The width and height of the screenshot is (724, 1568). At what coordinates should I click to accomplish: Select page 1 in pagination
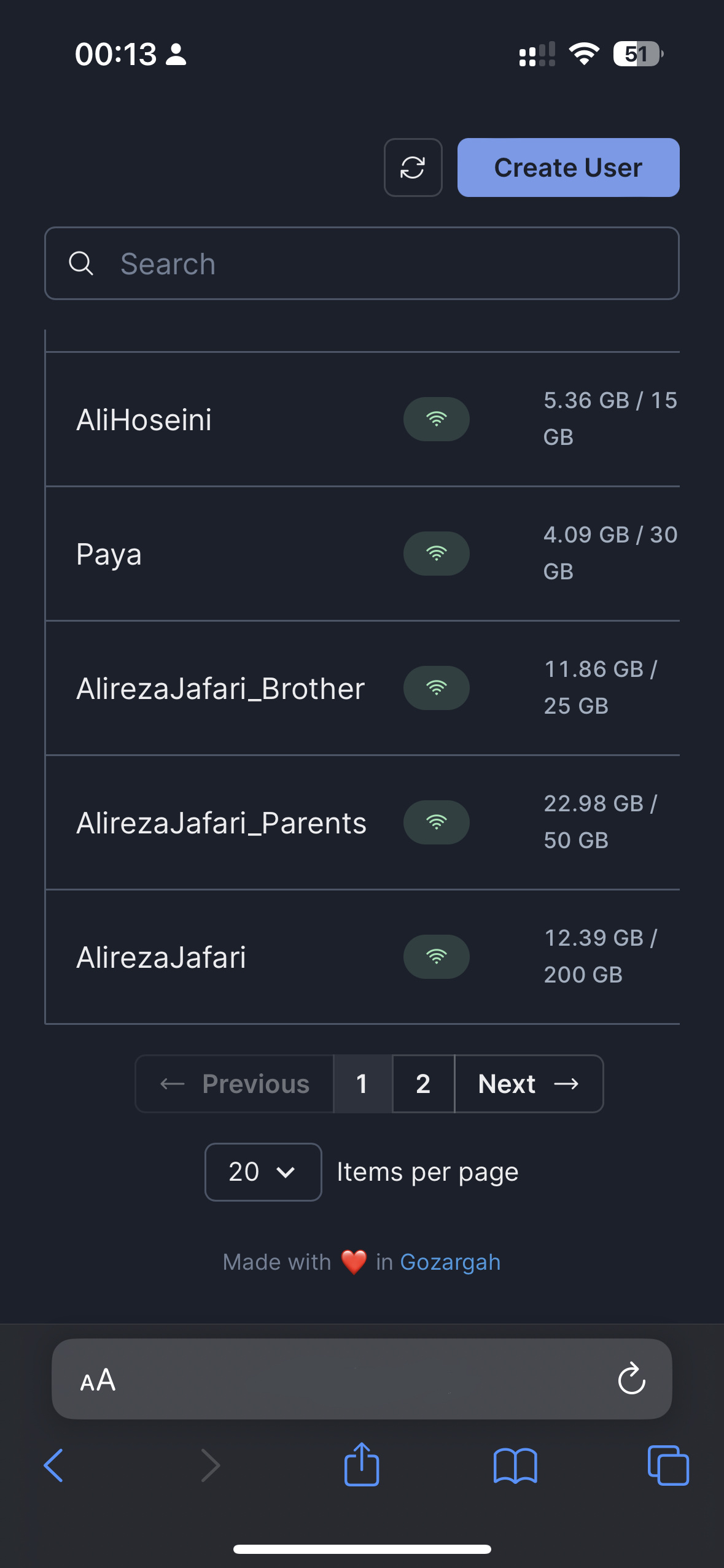362,1083
